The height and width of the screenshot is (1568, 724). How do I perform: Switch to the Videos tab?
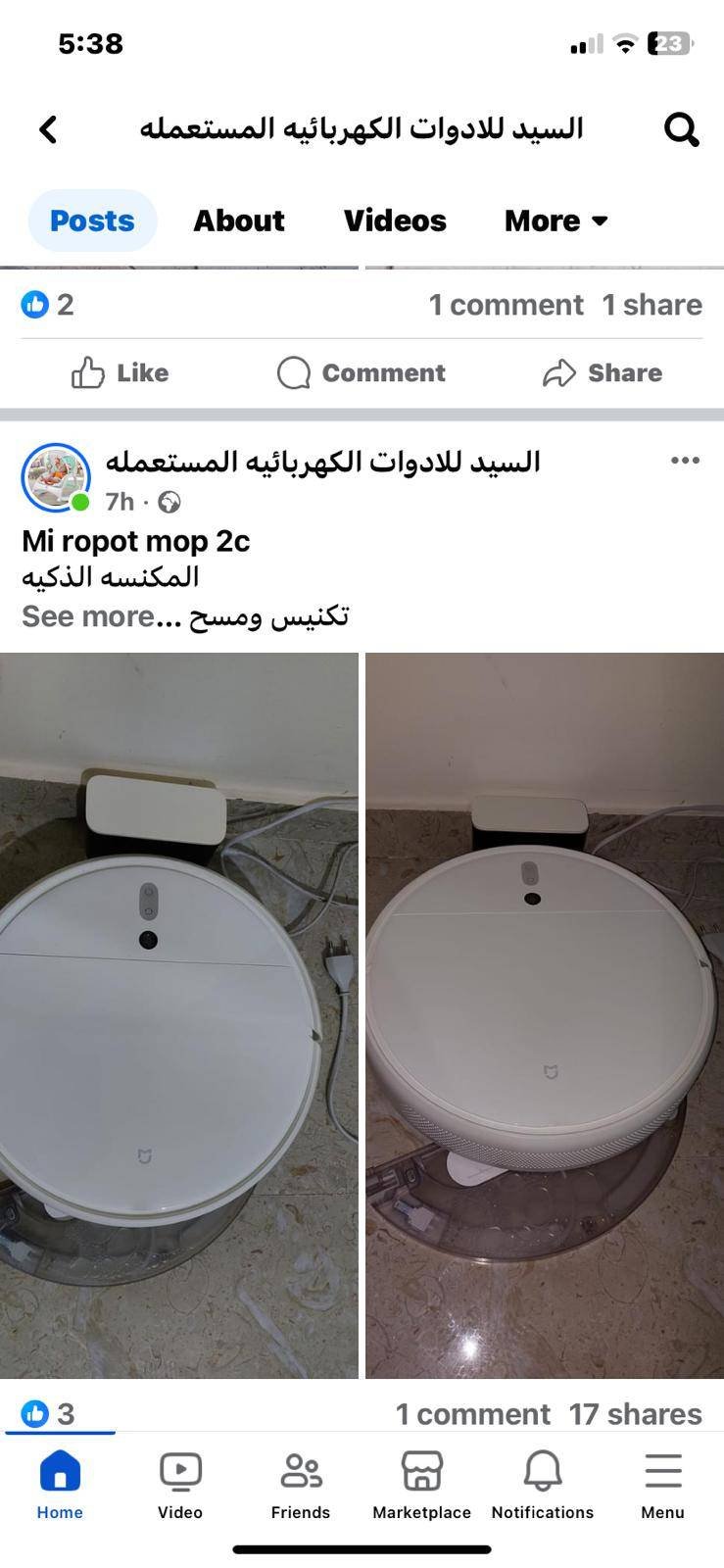coord(395,220)
